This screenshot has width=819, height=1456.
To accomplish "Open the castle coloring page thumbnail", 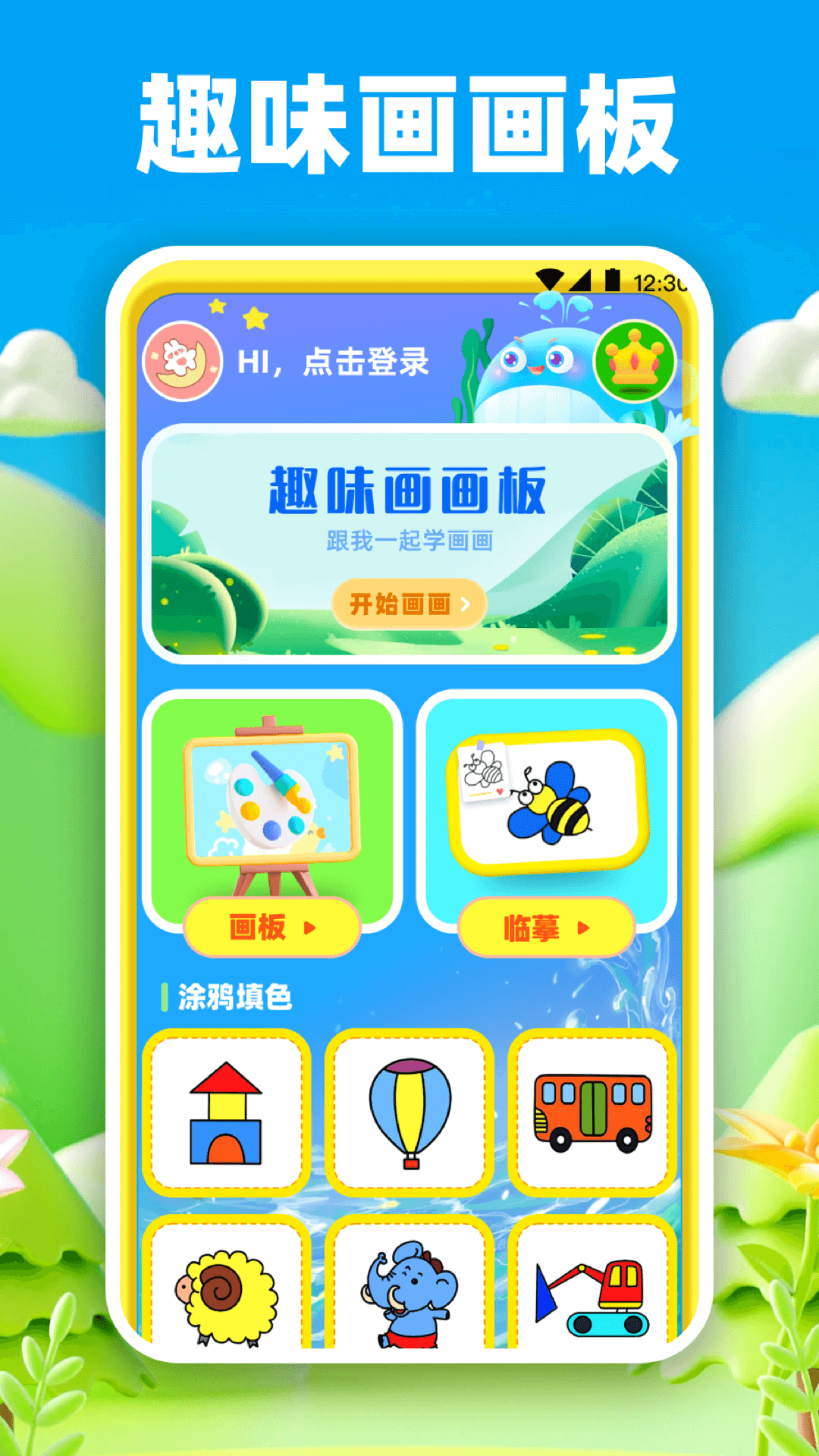I will click(x=226, y=1113).
